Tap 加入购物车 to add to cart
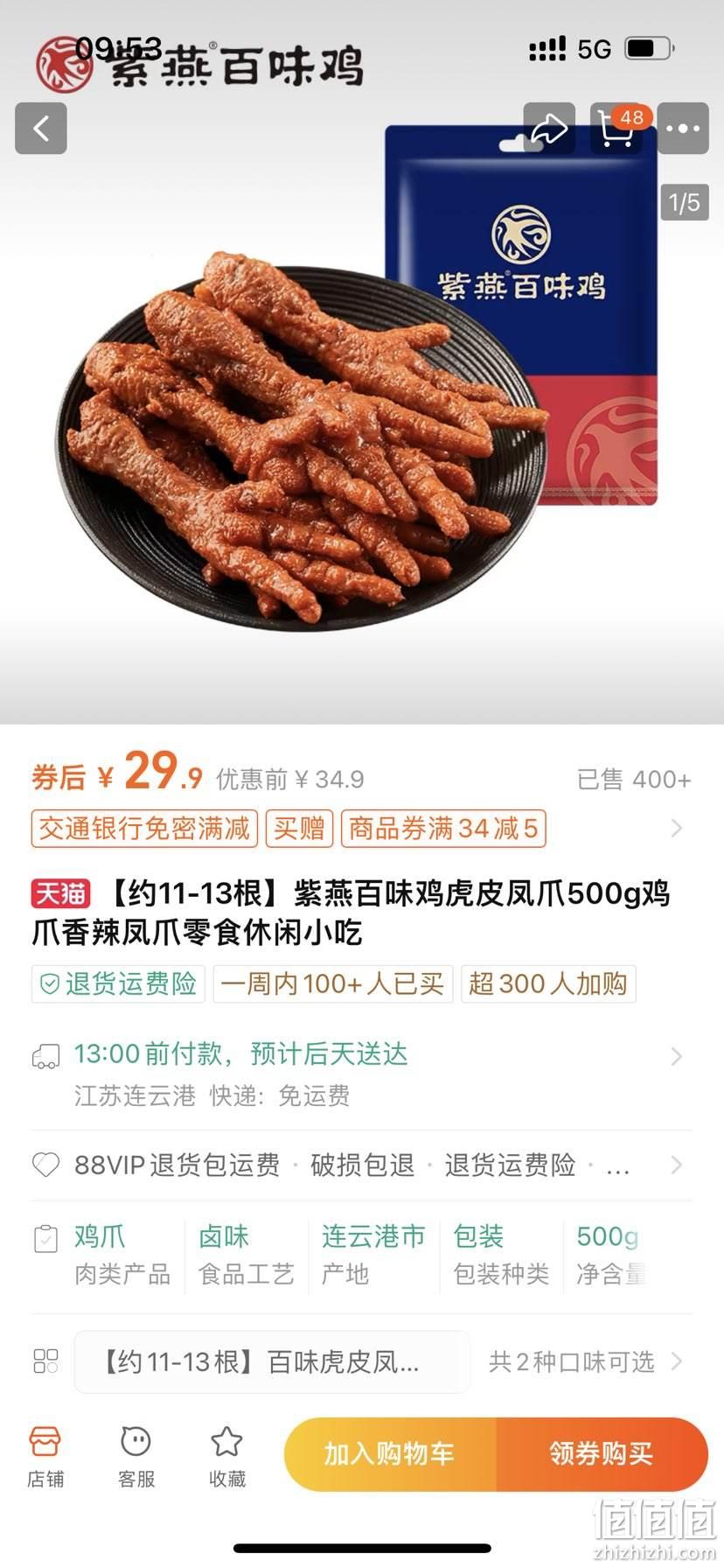Screen dimensions: 724x1568 click(390, 1453)
